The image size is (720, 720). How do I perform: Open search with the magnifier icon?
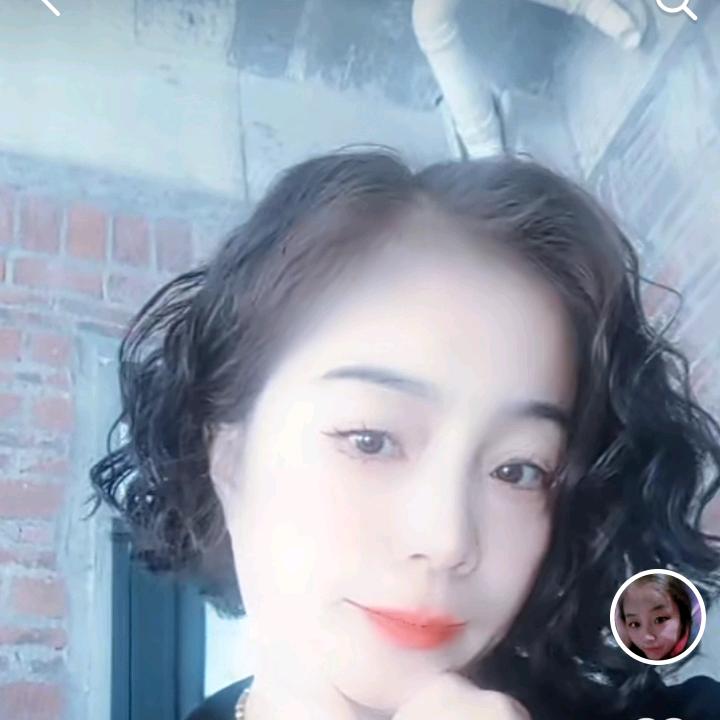coord(676,6)
